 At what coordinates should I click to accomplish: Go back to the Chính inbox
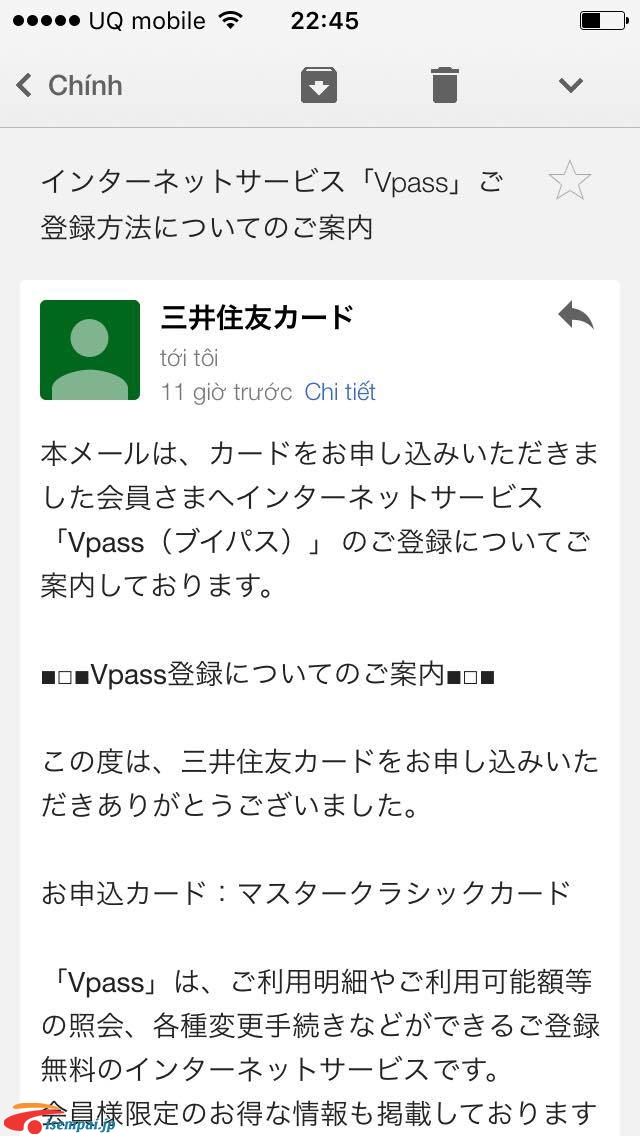[68, 86]
